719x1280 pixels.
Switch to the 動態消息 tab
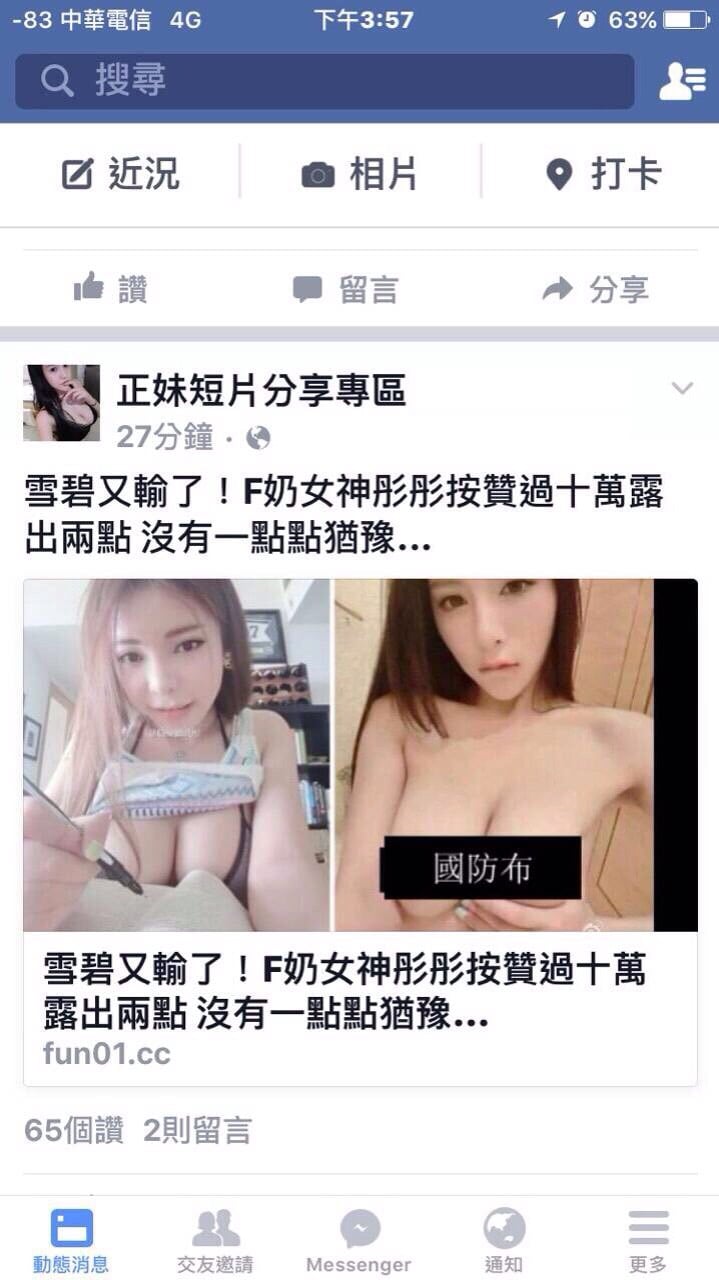71,1240
